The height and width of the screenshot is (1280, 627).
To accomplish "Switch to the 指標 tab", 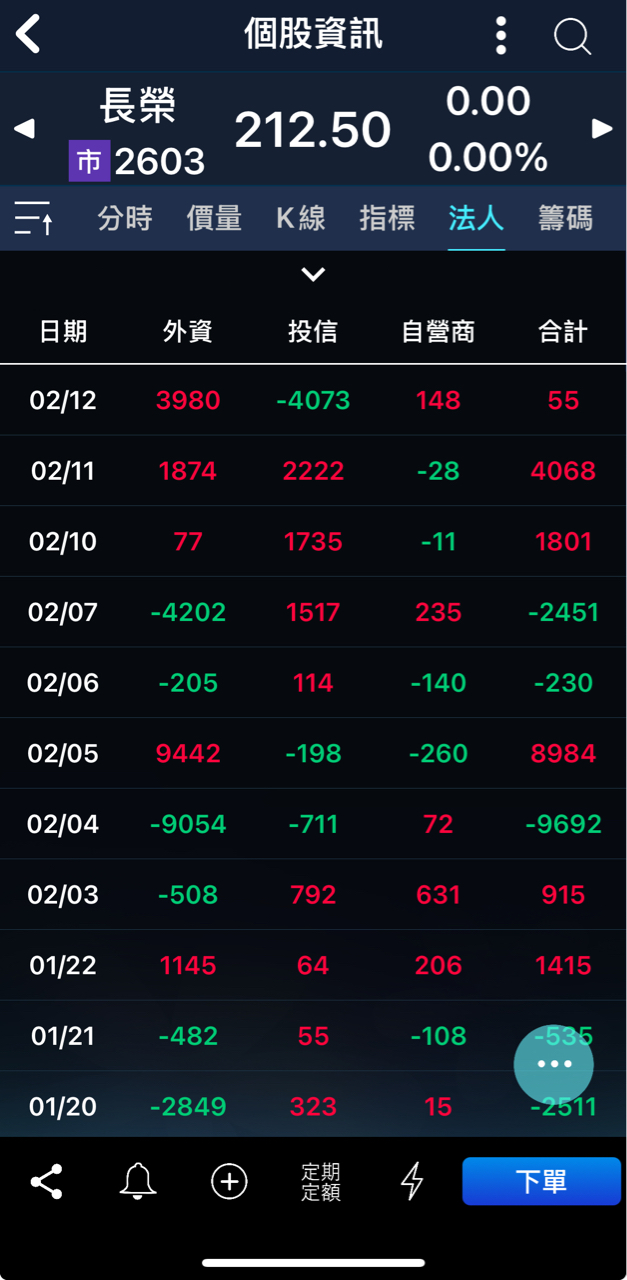I will 387,218.
